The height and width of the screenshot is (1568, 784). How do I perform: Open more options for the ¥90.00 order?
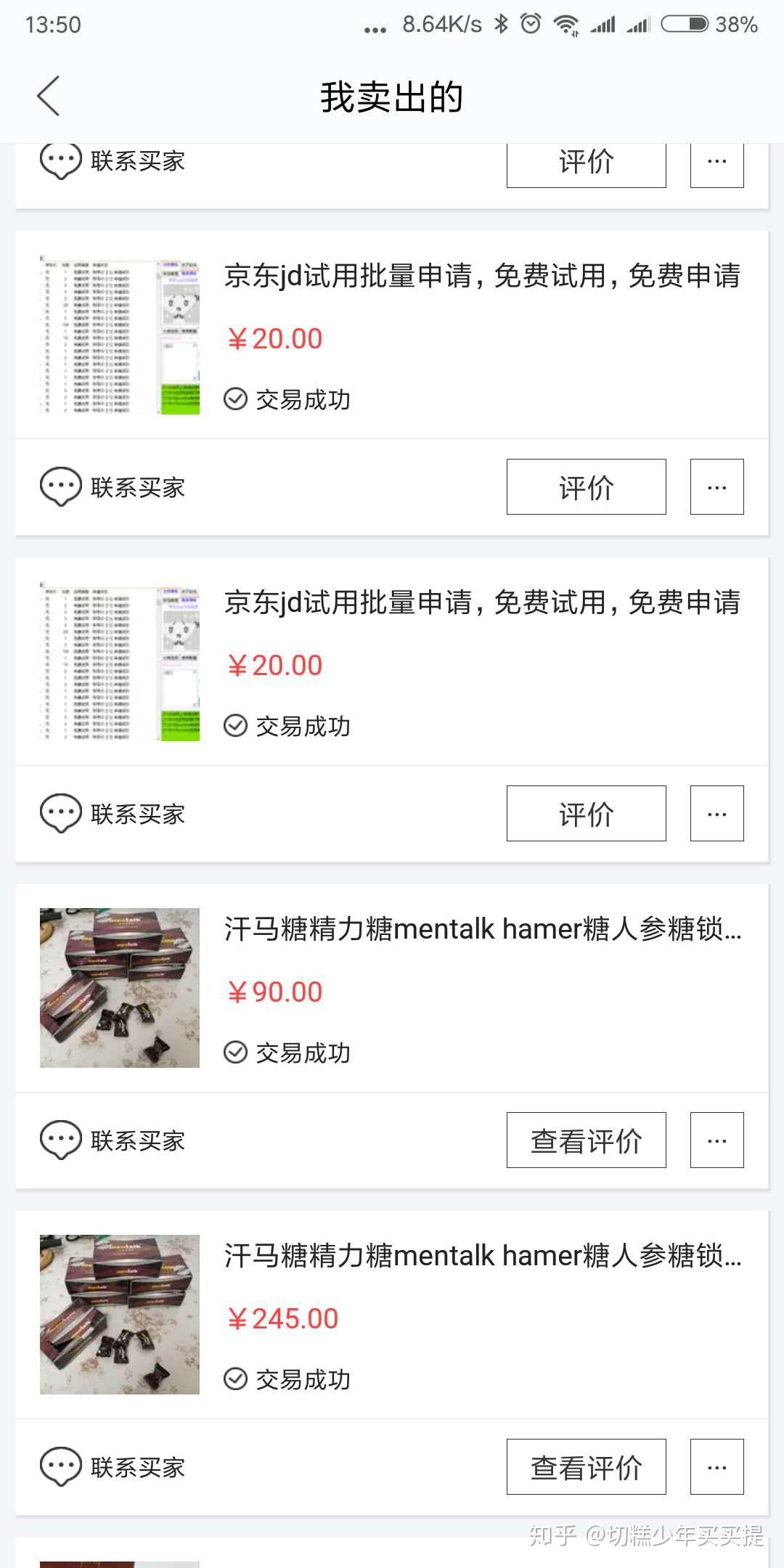(x=716, y=1140)
